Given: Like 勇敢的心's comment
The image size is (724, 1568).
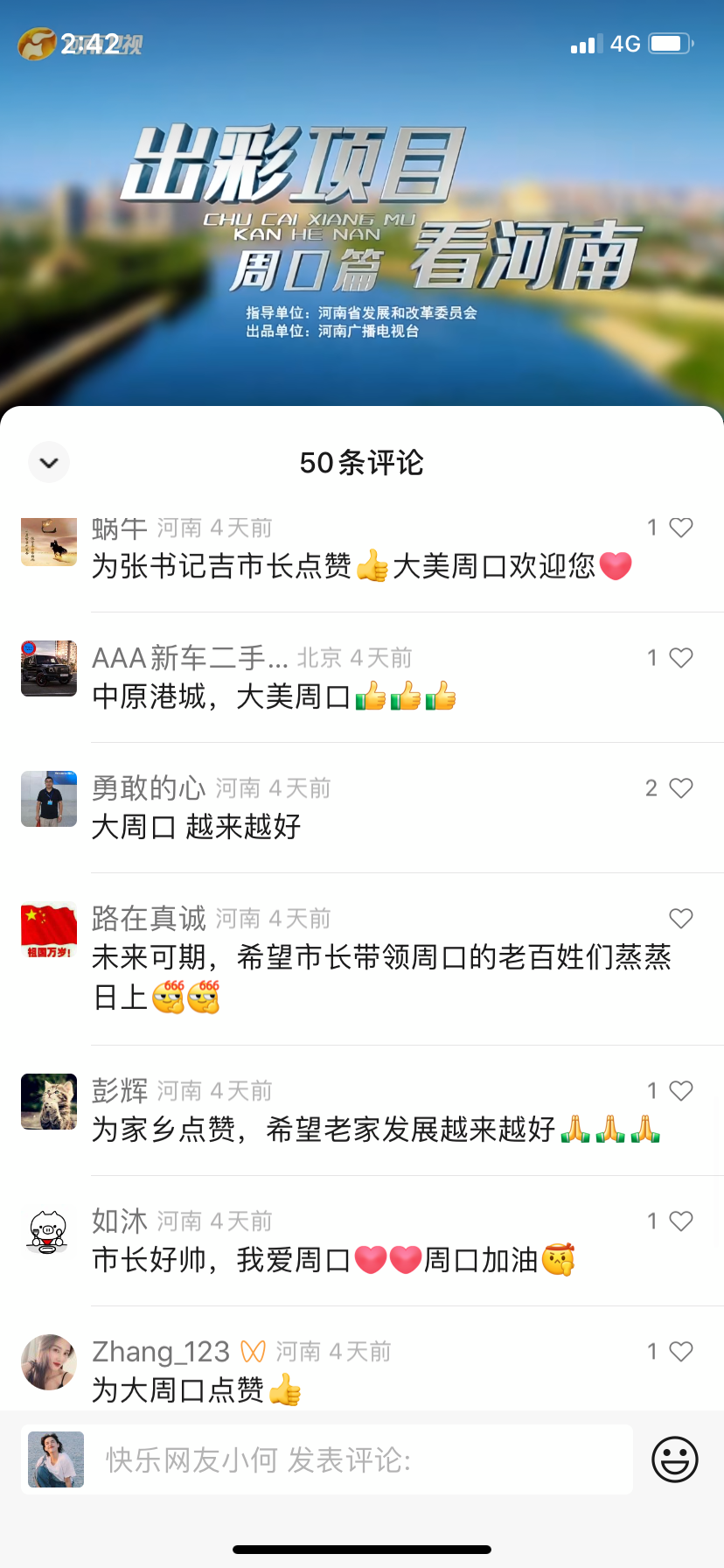Looking at the screenshot, I should (x=680, y=788).
